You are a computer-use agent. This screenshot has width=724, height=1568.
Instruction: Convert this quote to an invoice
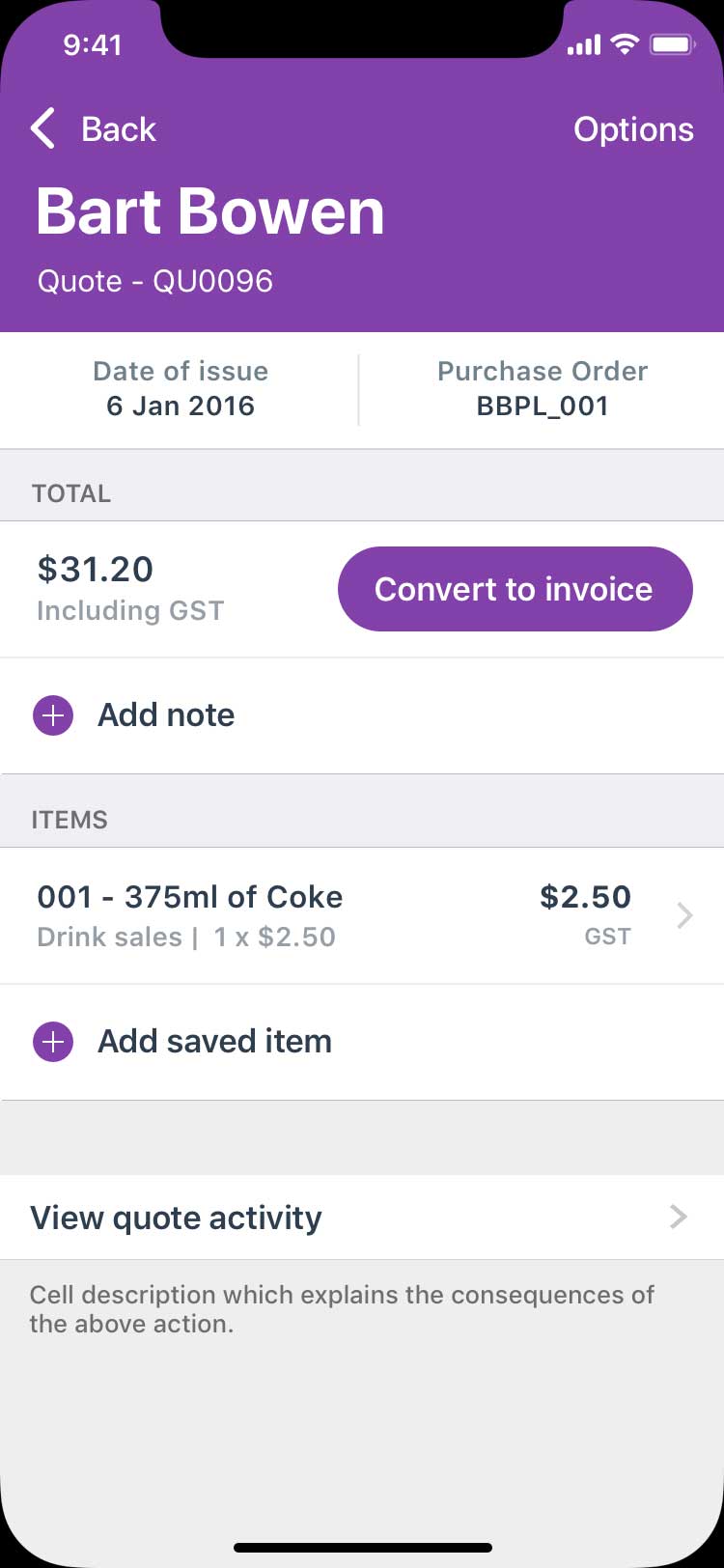515,589
